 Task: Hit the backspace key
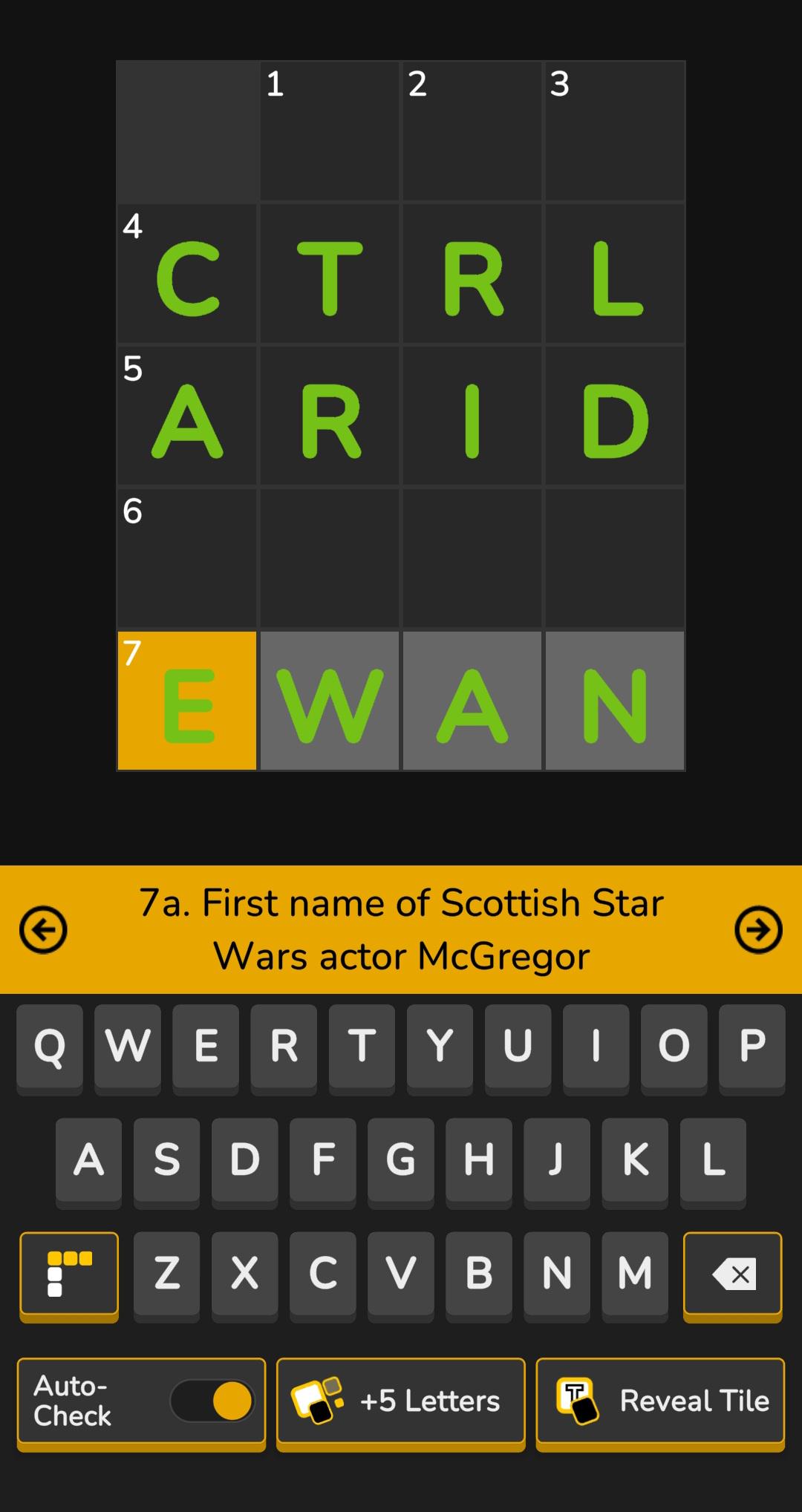pyautogui.click(x=732, y=1274)
